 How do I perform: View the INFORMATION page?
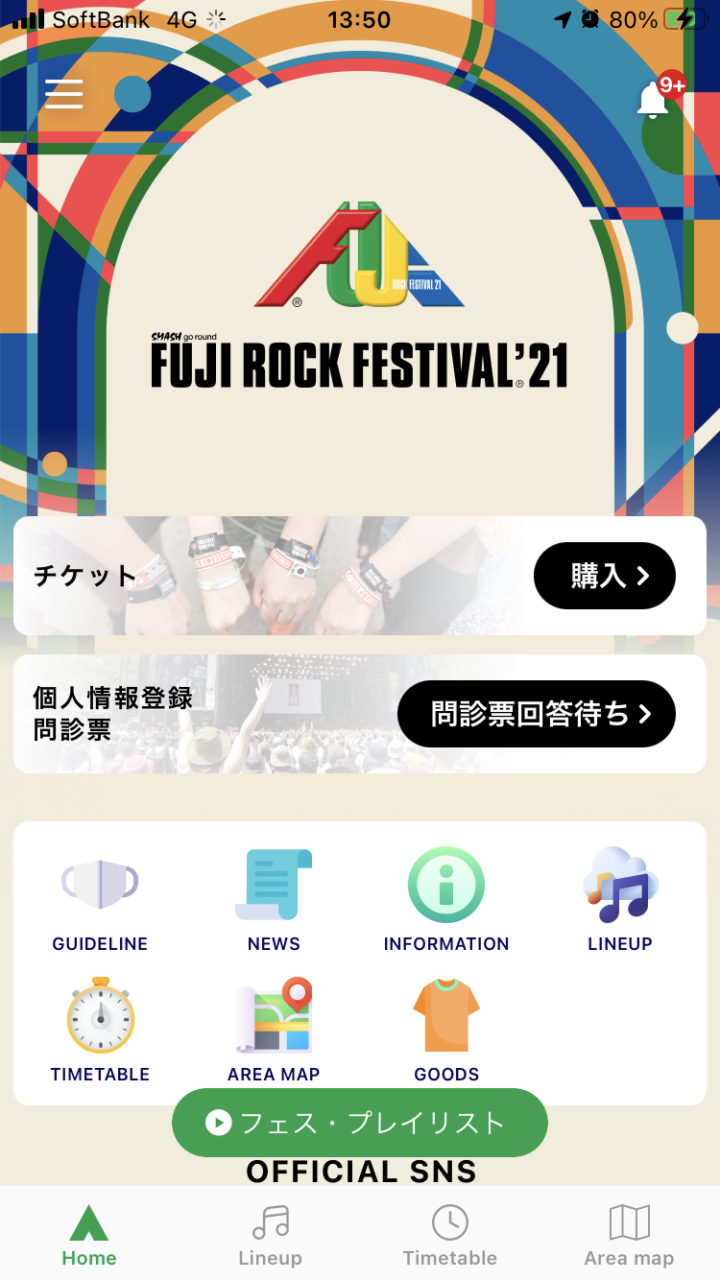point(446,900)
